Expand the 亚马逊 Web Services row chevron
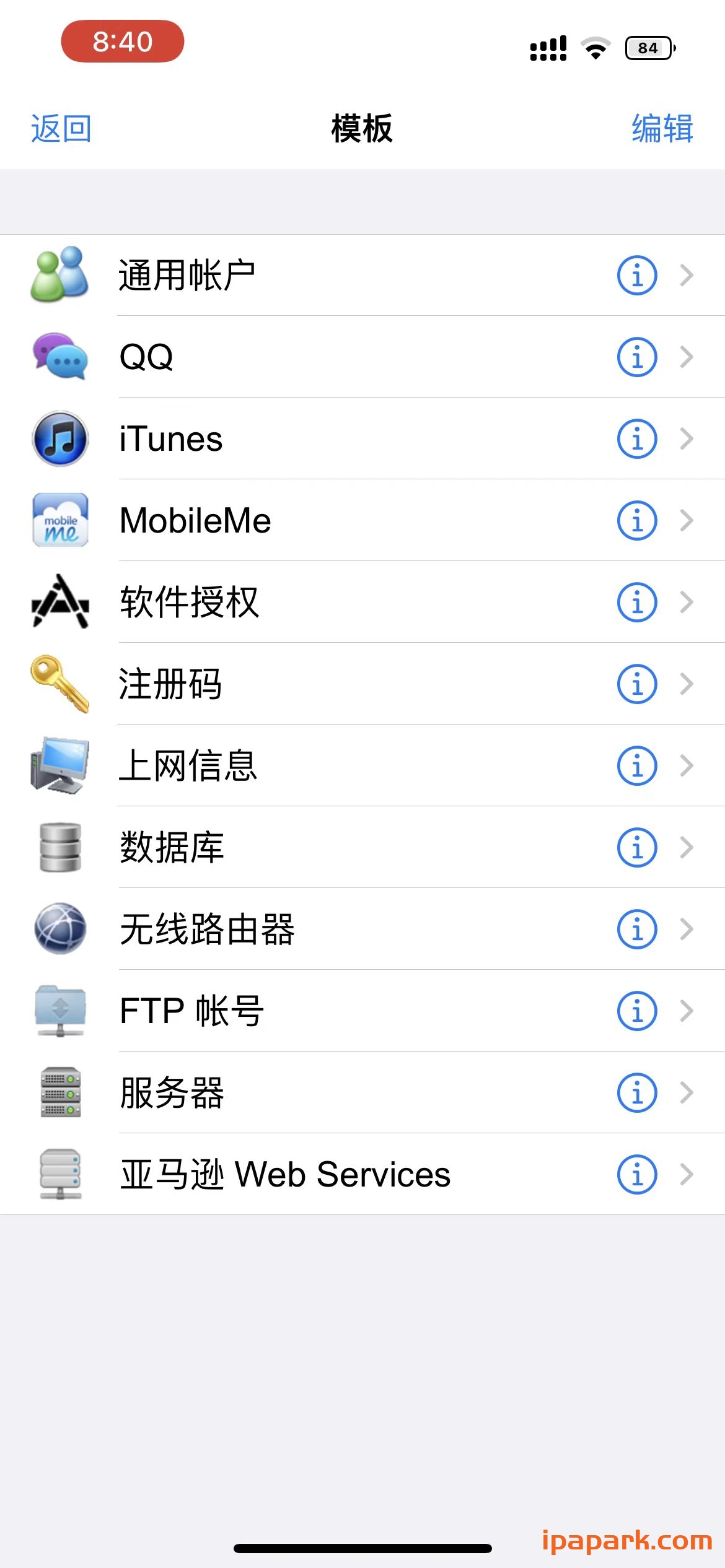Viewport: 725px width, 1568px height. 687,1174
